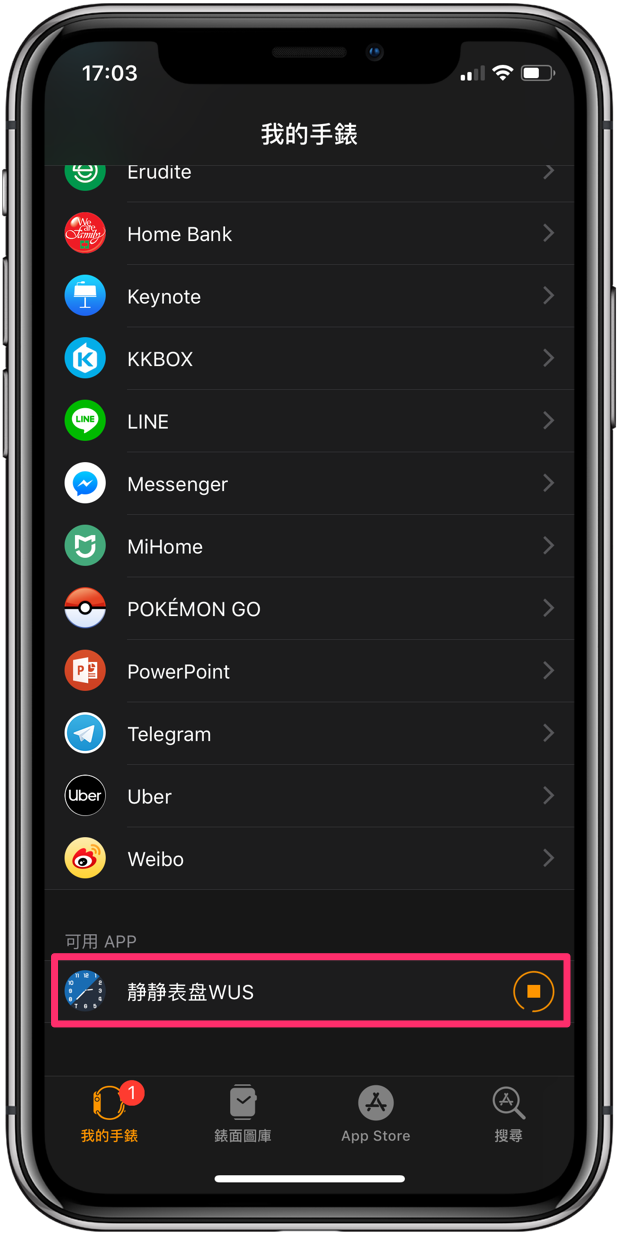Select the LINE row
Viewport: 620px width, 1234px height.
[309, 421]
